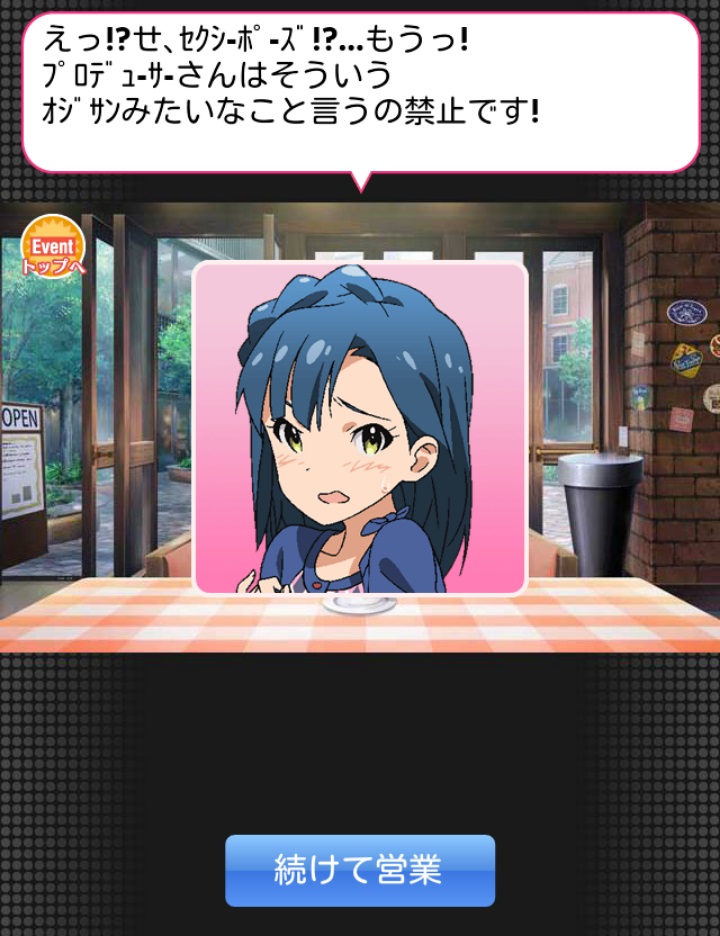Image resolution: width=720 pixels, height=936 pixels.
Task: Tap the 続けて営業 button
Action: (x=359, y=869)
